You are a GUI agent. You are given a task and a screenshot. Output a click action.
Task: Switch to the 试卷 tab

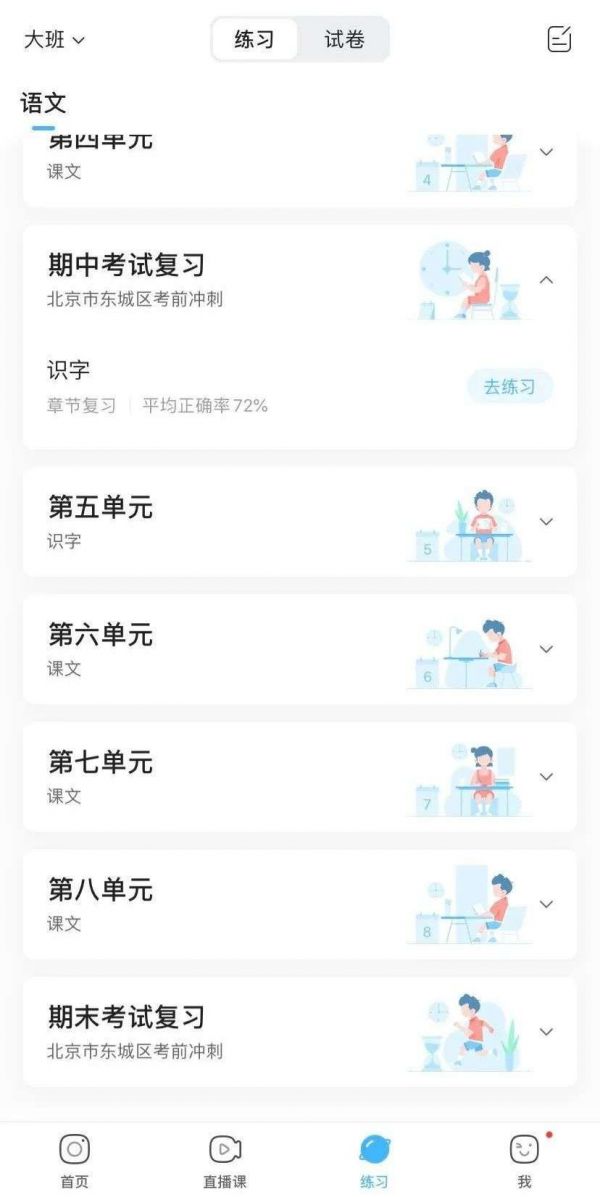coord(344,40)
